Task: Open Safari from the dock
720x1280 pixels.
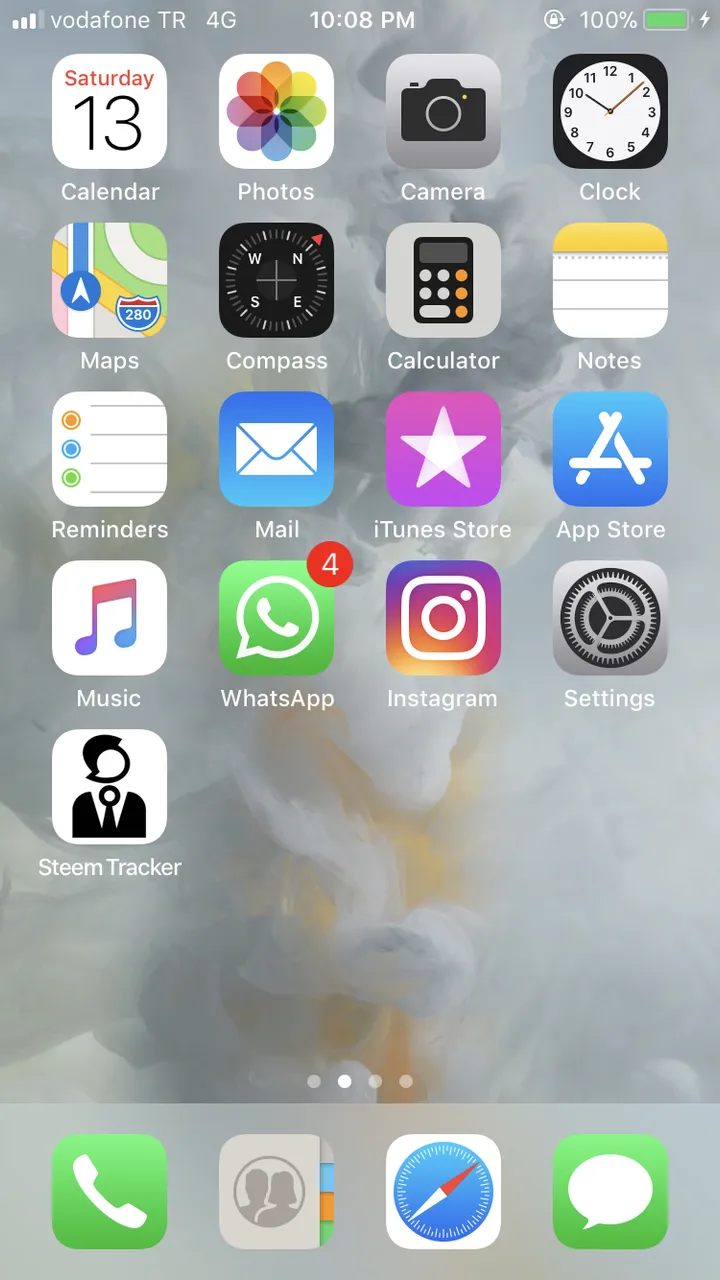Action: click(x=443, y=1191)
